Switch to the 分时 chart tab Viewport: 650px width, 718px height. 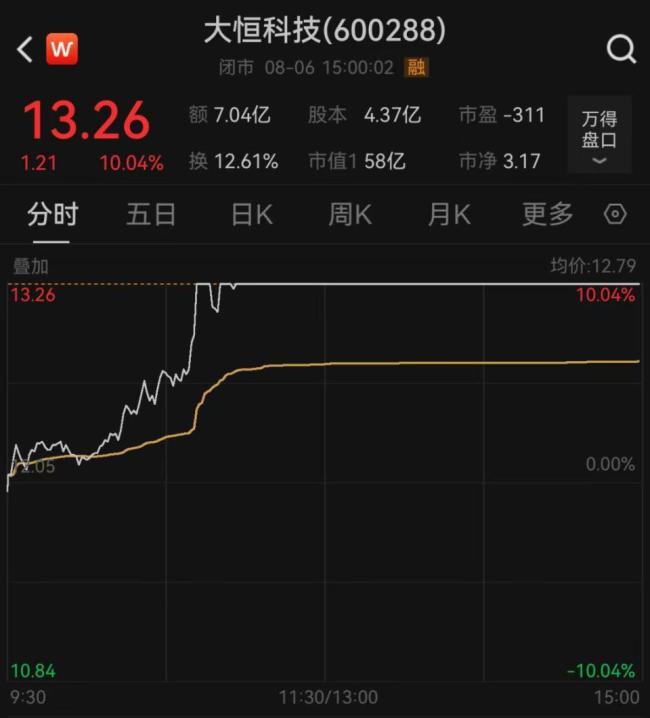(52, 214)
